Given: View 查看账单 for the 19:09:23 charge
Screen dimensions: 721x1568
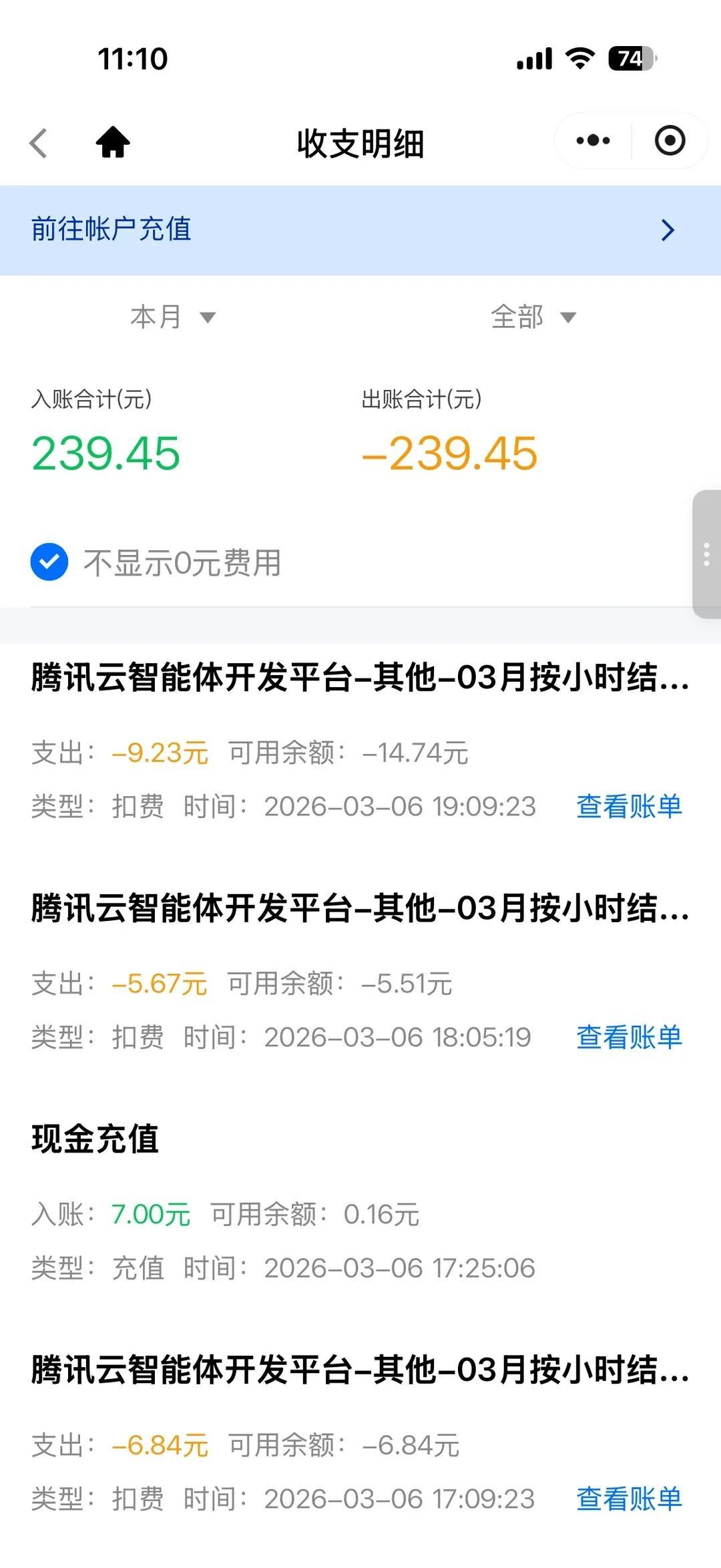Looking at the screenshot, I should coord(629,807).
